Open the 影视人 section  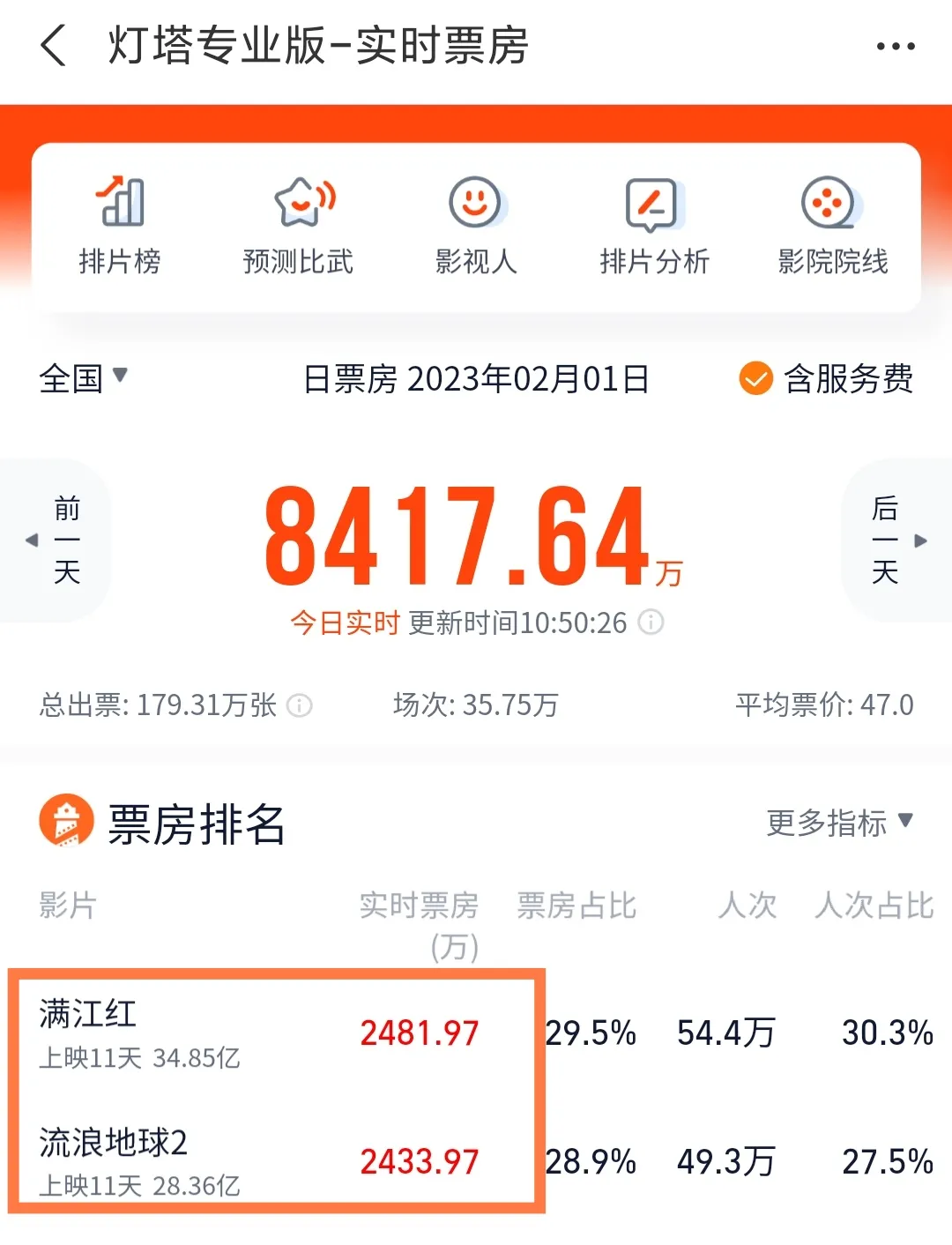[475, 227]
